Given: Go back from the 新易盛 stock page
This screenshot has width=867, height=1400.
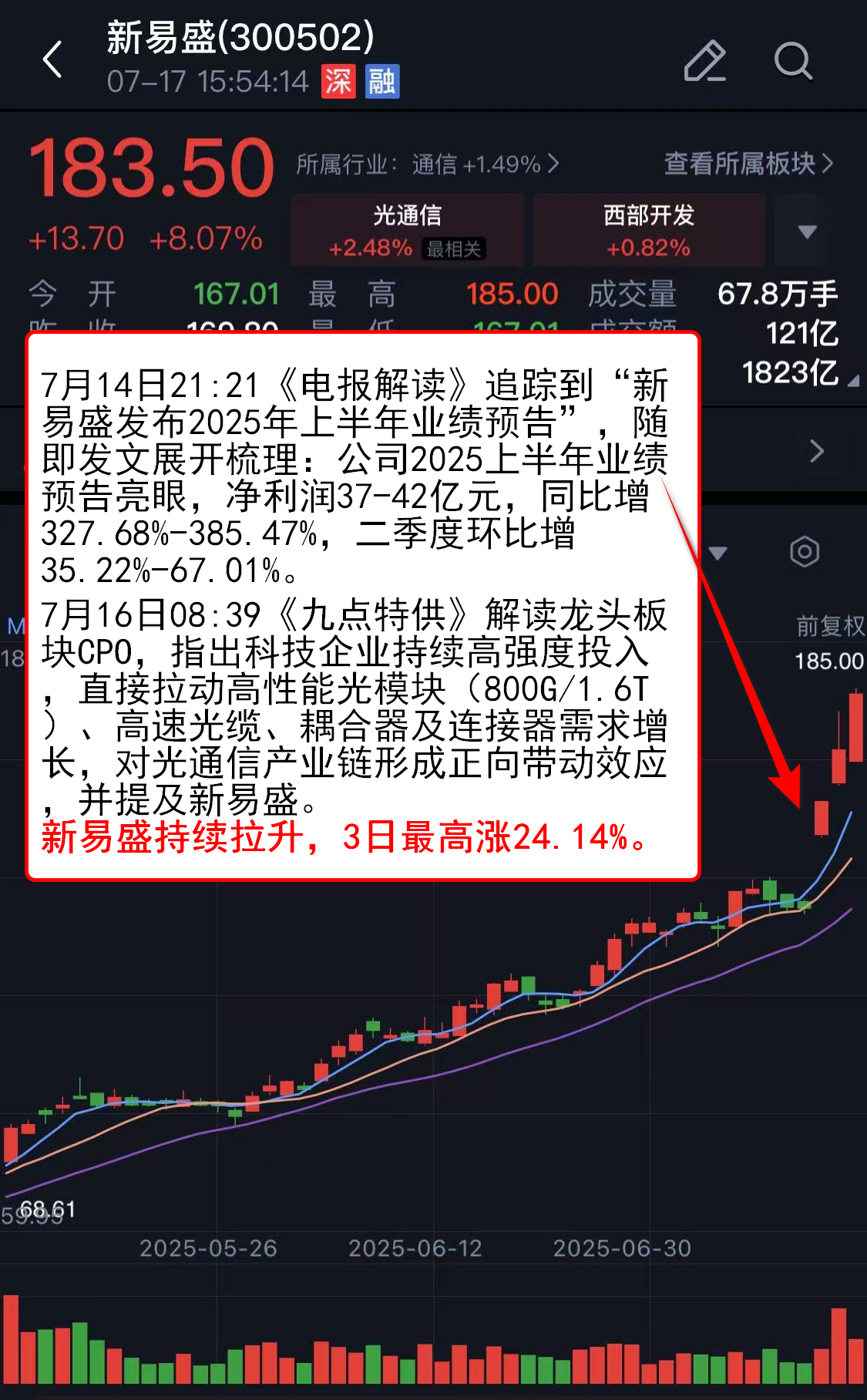Looking at the screenshot, I should tap(52, 60).
